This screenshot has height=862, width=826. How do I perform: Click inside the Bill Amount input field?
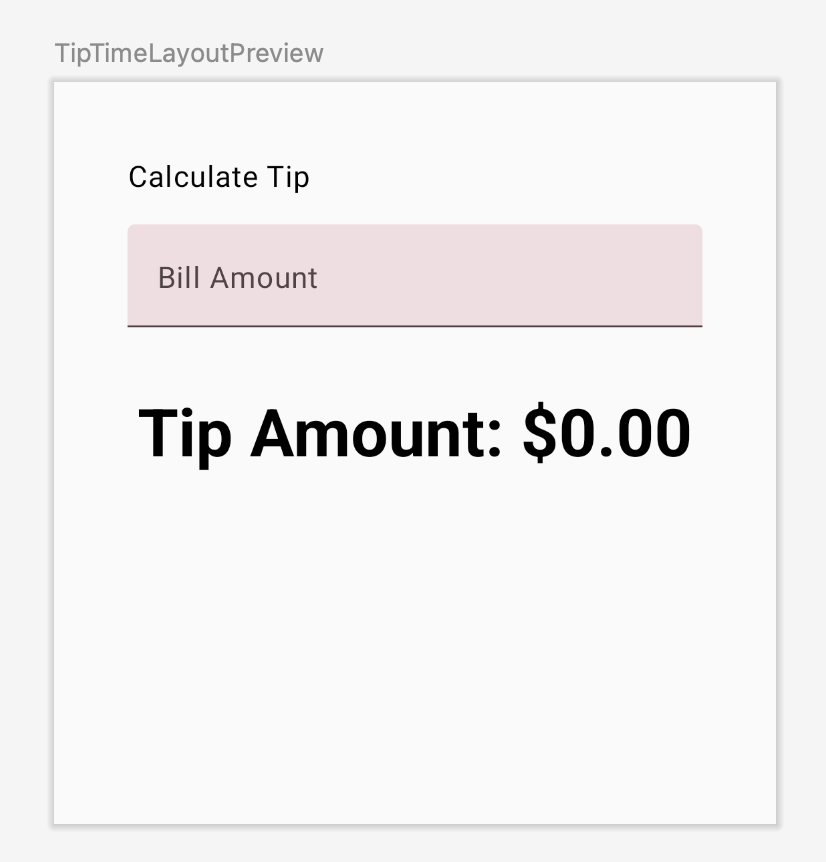click(x=414, y=276)
